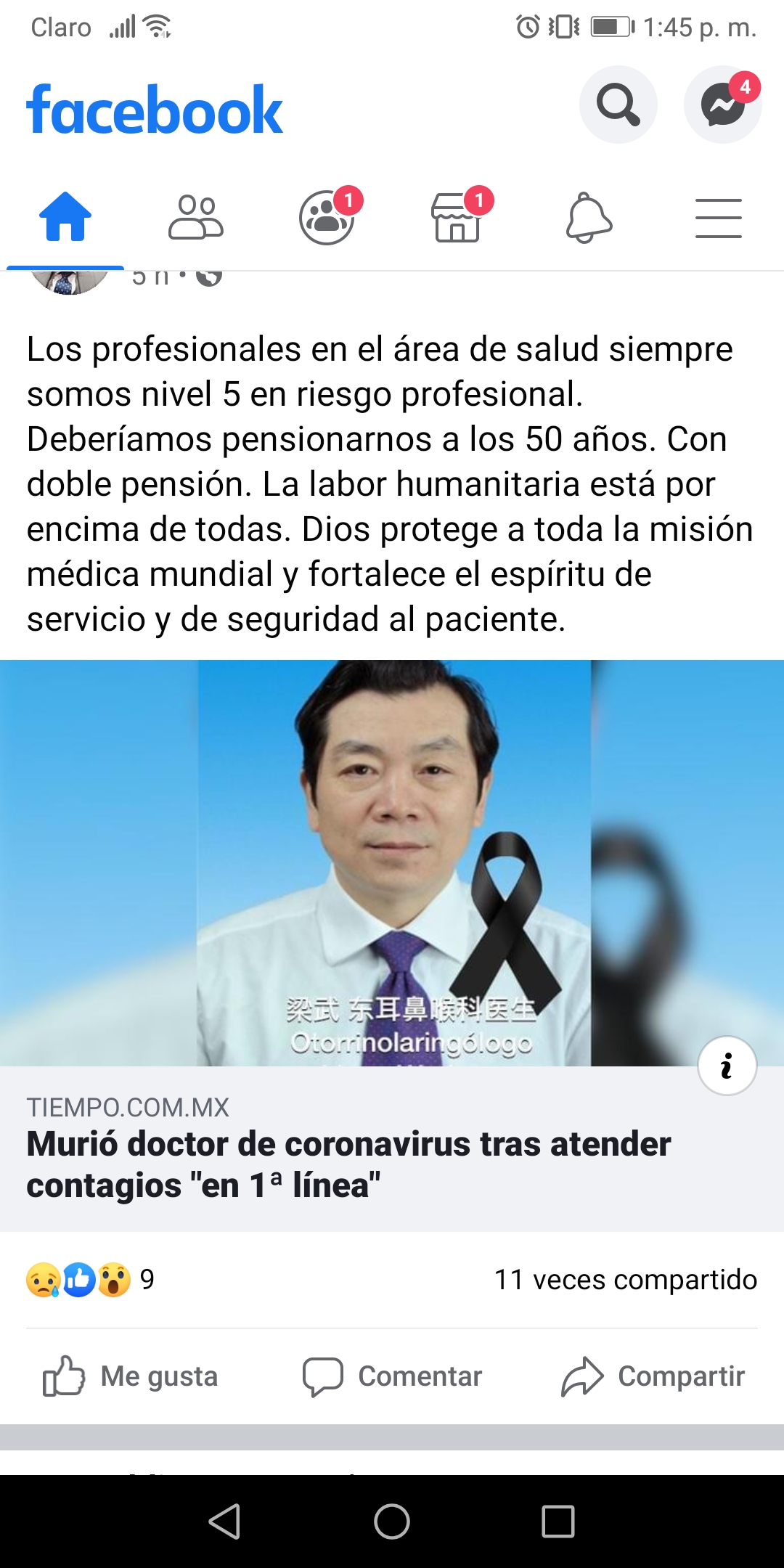The width and height of the screenshot is (784, 1568).
Task: Open the doctor's article photo
Action: (x=392, y=862)
